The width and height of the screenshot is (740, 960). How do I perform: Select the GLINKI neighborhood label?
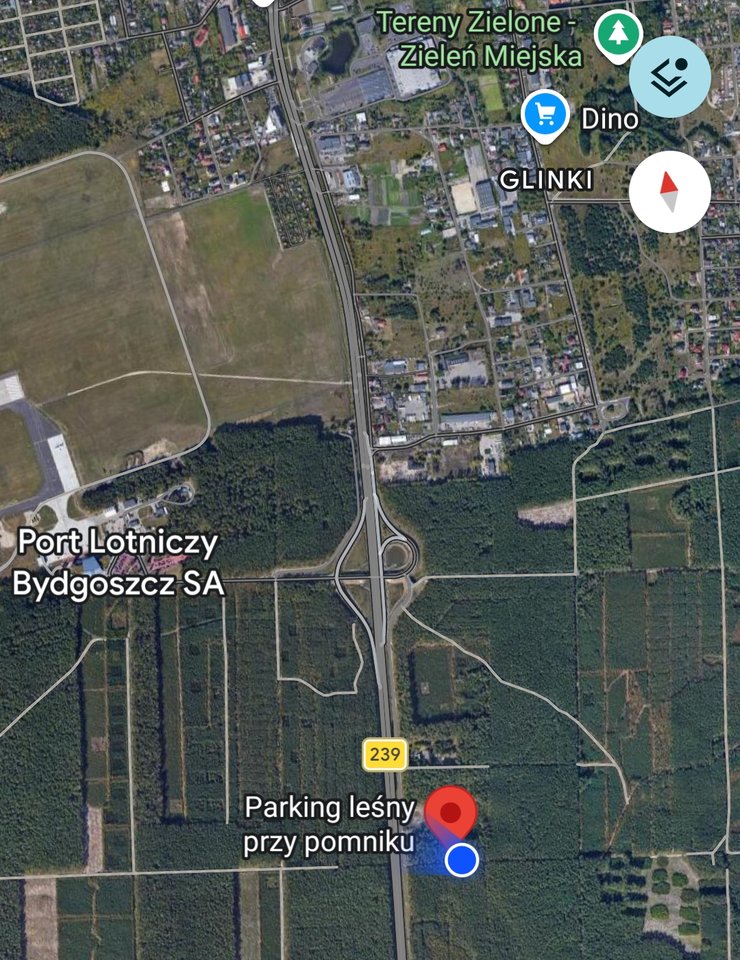pyautogui.click(x=546, y=181)
